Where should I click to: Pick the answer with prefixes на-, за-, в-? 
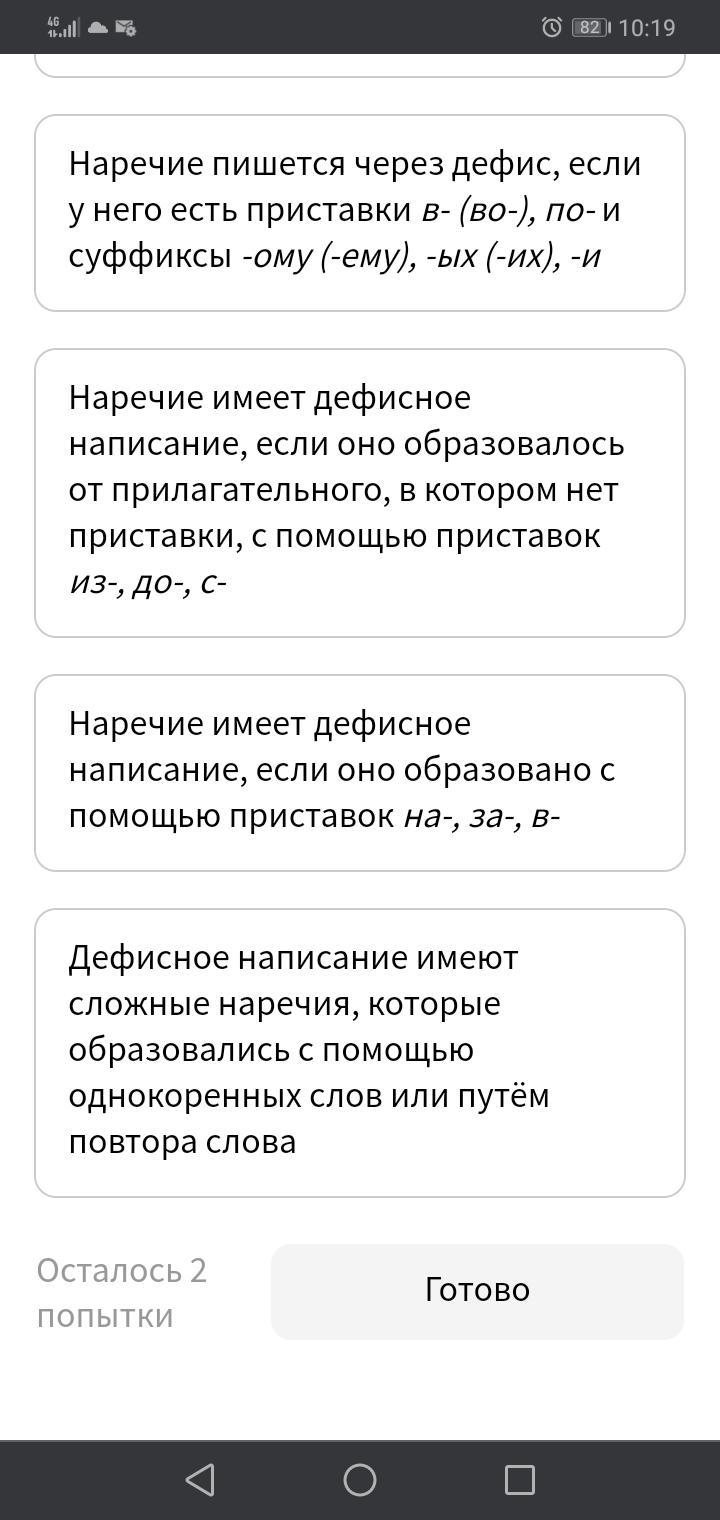360,773
